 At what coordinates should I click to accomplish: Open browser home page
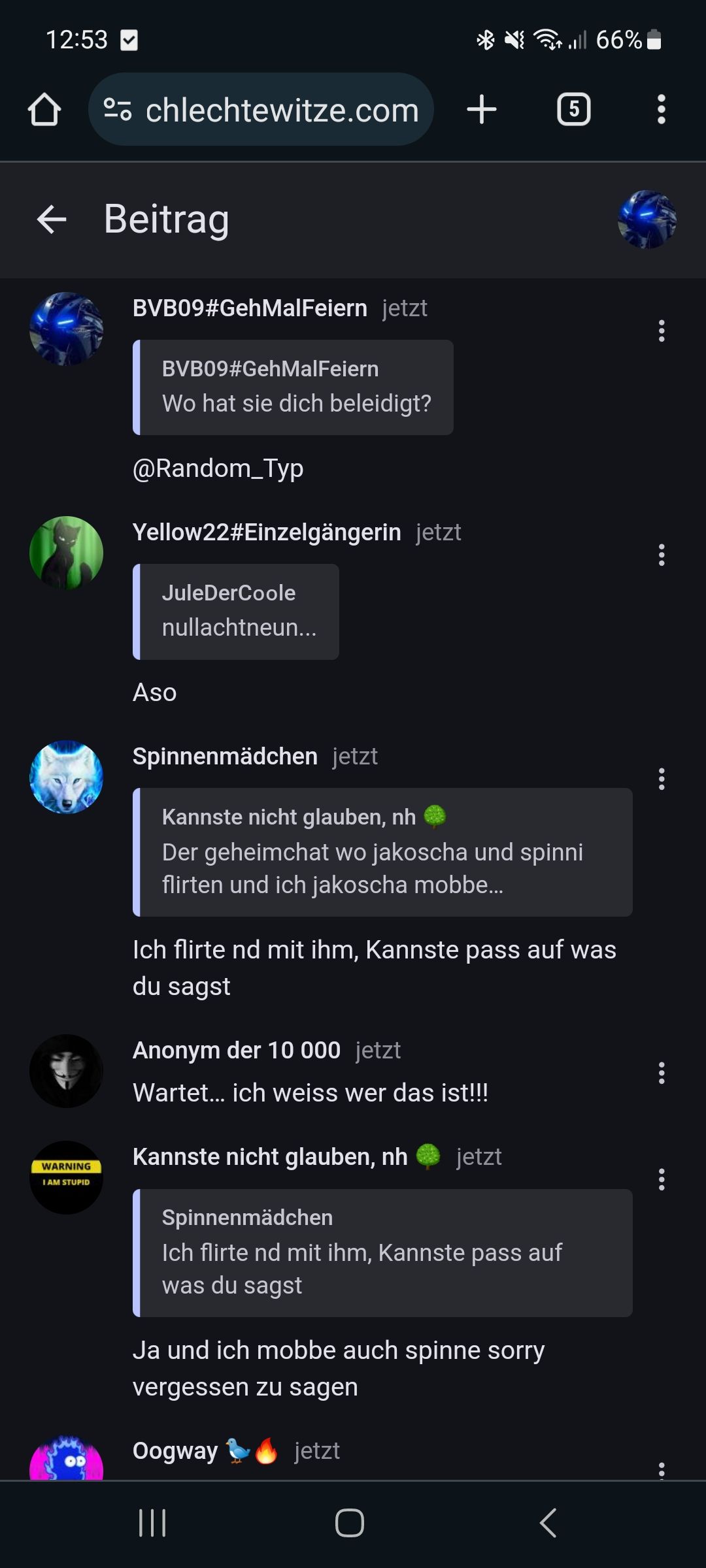pos(44,110)
